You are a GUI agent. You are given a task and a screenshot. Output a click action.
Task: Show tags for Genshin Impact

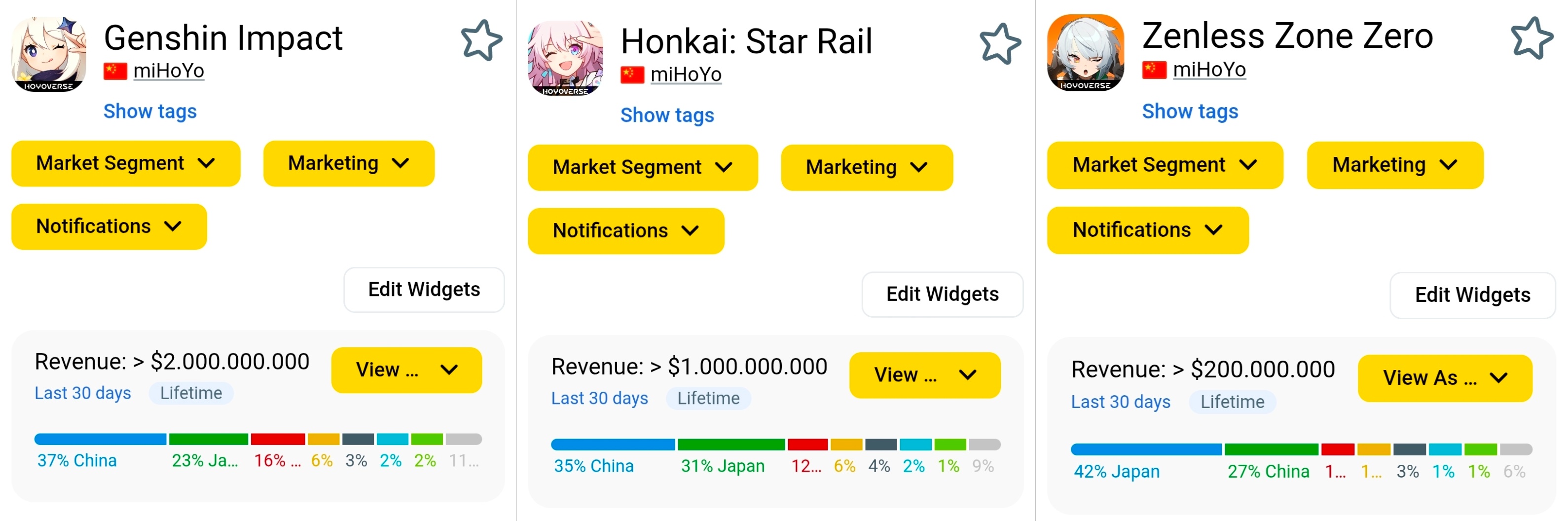tap(150, 112)
